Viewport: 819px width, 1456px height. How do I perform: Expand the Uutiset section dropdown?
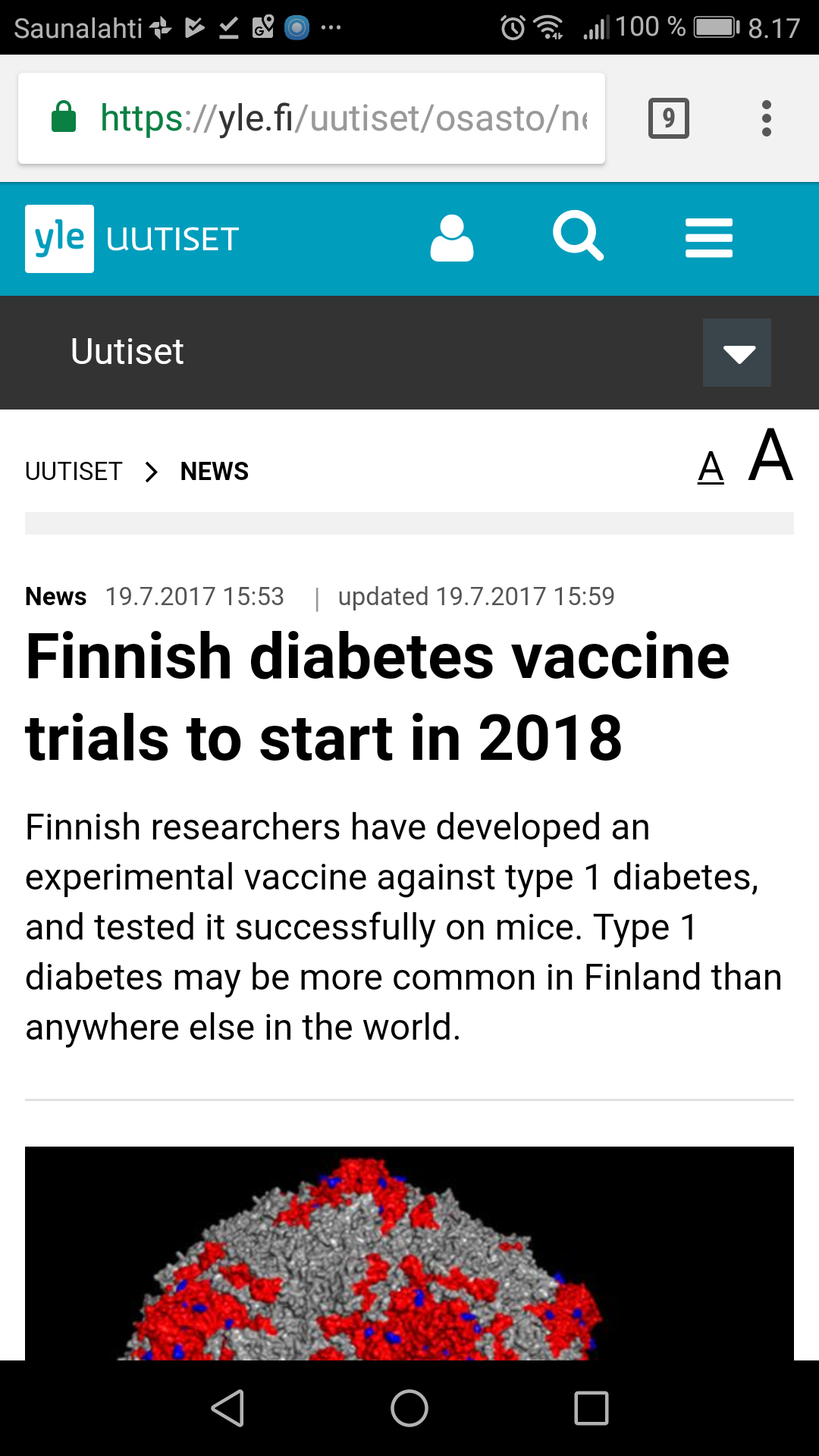737,353
